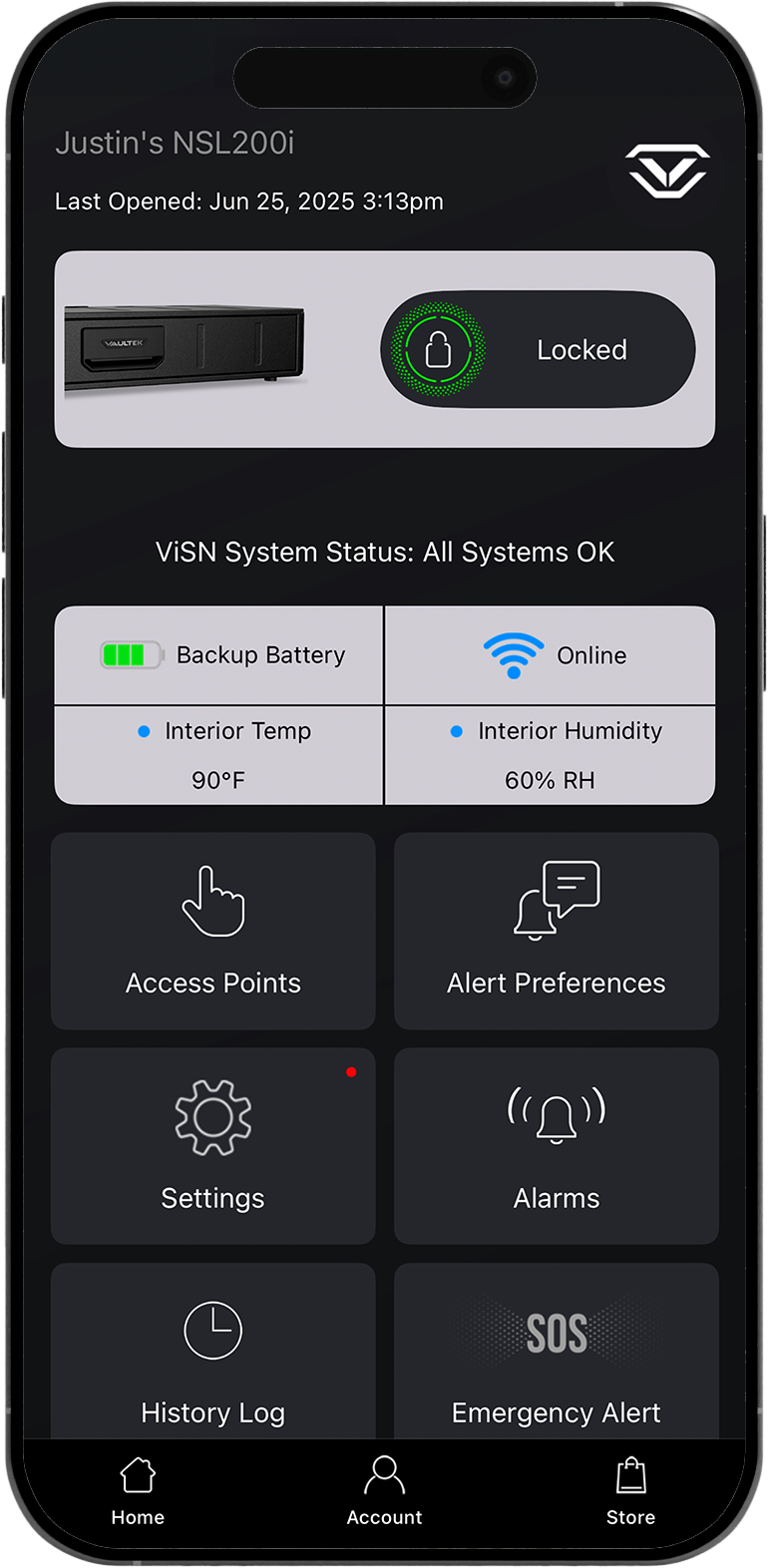
Task: Tap the Locked button to unlock the safe
Action: [x=538, y=349]
